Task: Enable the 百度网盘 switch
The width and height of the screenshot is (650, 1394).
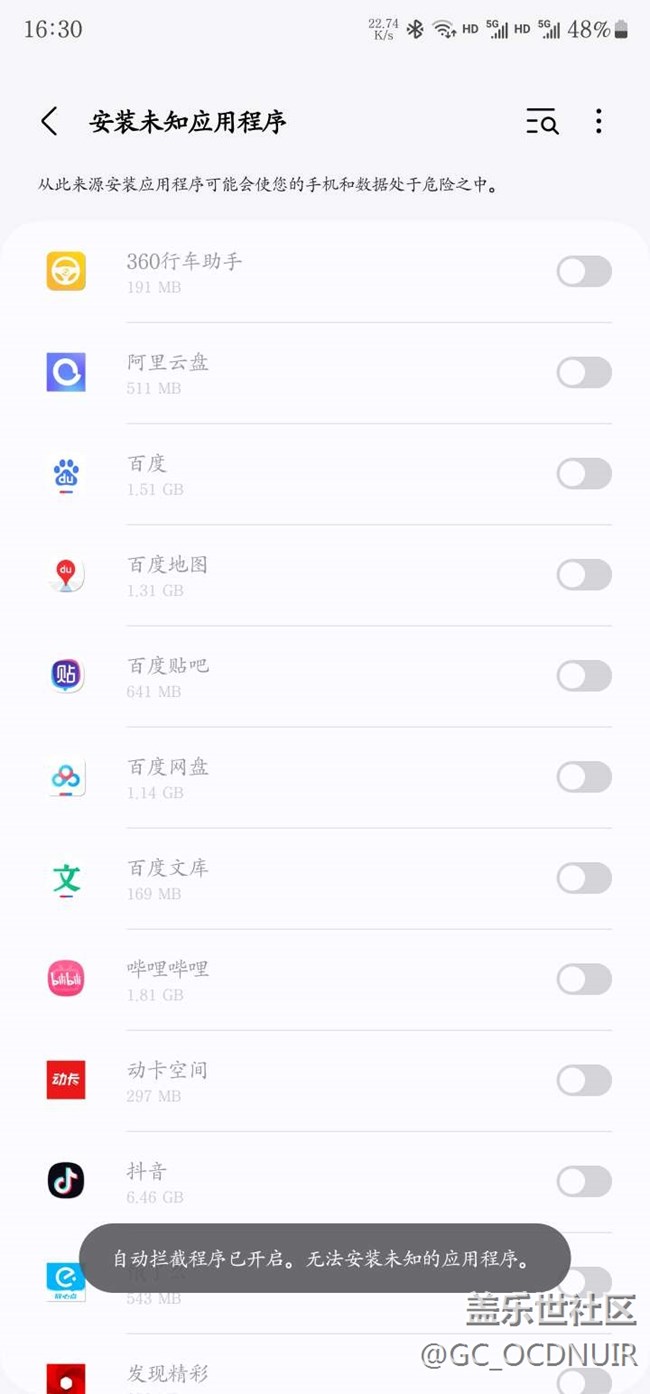Action: [584, 776]
